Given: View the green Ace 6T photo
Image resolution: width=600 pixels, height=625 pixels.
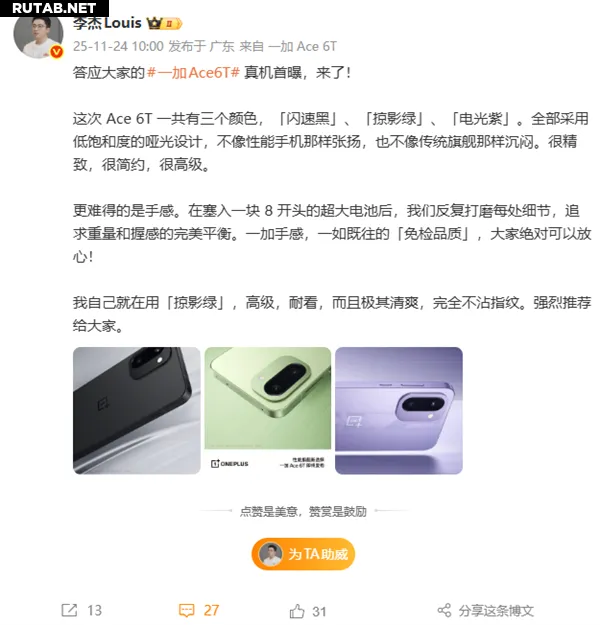Looking at the screenshot, I should click(x=266, y=410).
